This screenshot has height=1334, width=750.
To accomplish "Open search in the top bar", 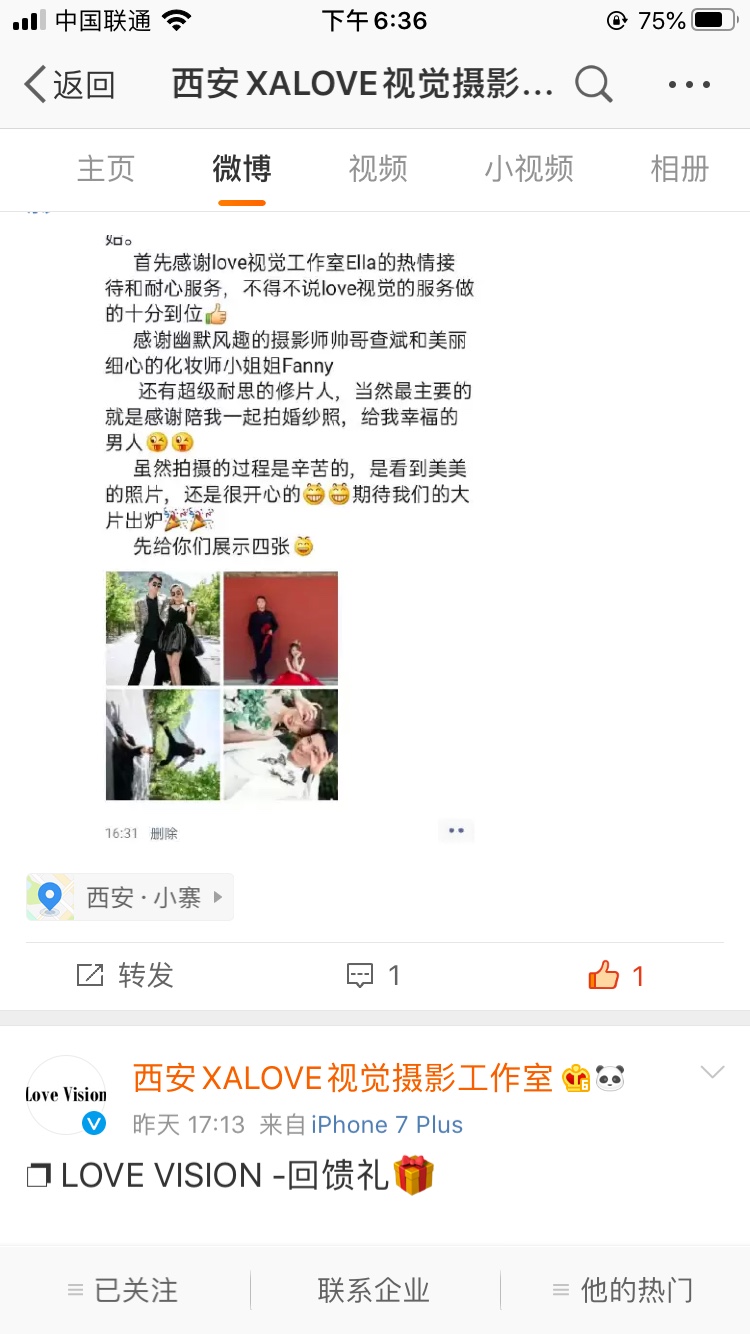I will [593, 85].
